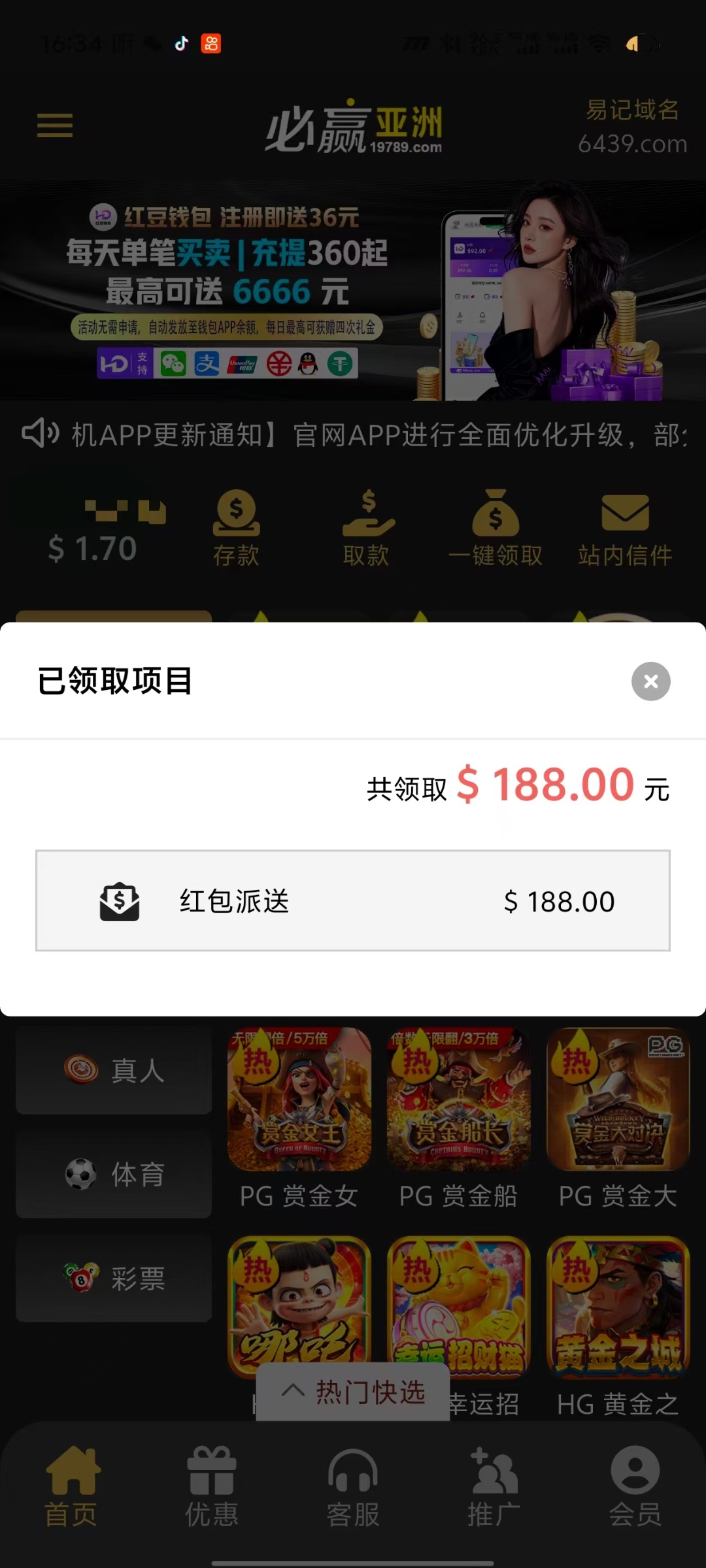Open the 红包派送 claimed item row
The image size is (706, 1568).
(x=353, y=900)
